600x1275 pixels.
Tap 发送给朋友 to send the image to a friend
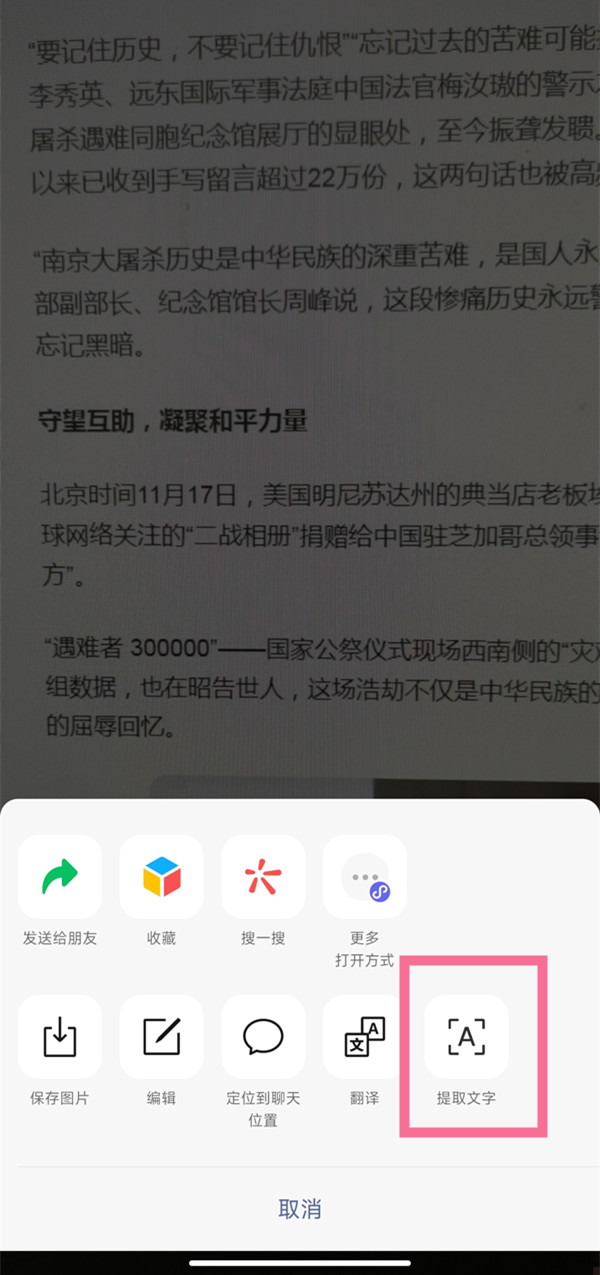(60, 877)
